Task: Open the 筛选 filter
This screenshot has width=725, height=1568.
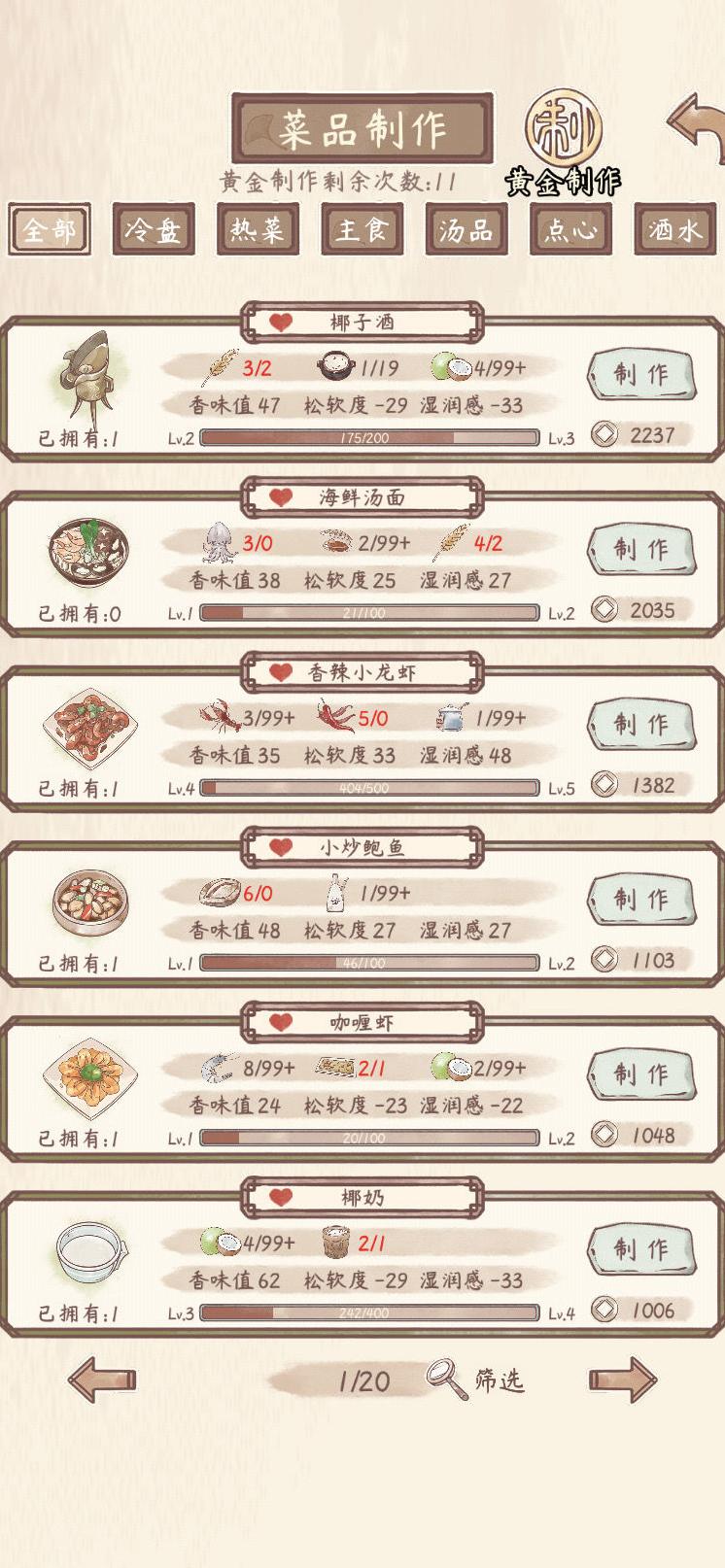Action: click(x=476, y=1380)
